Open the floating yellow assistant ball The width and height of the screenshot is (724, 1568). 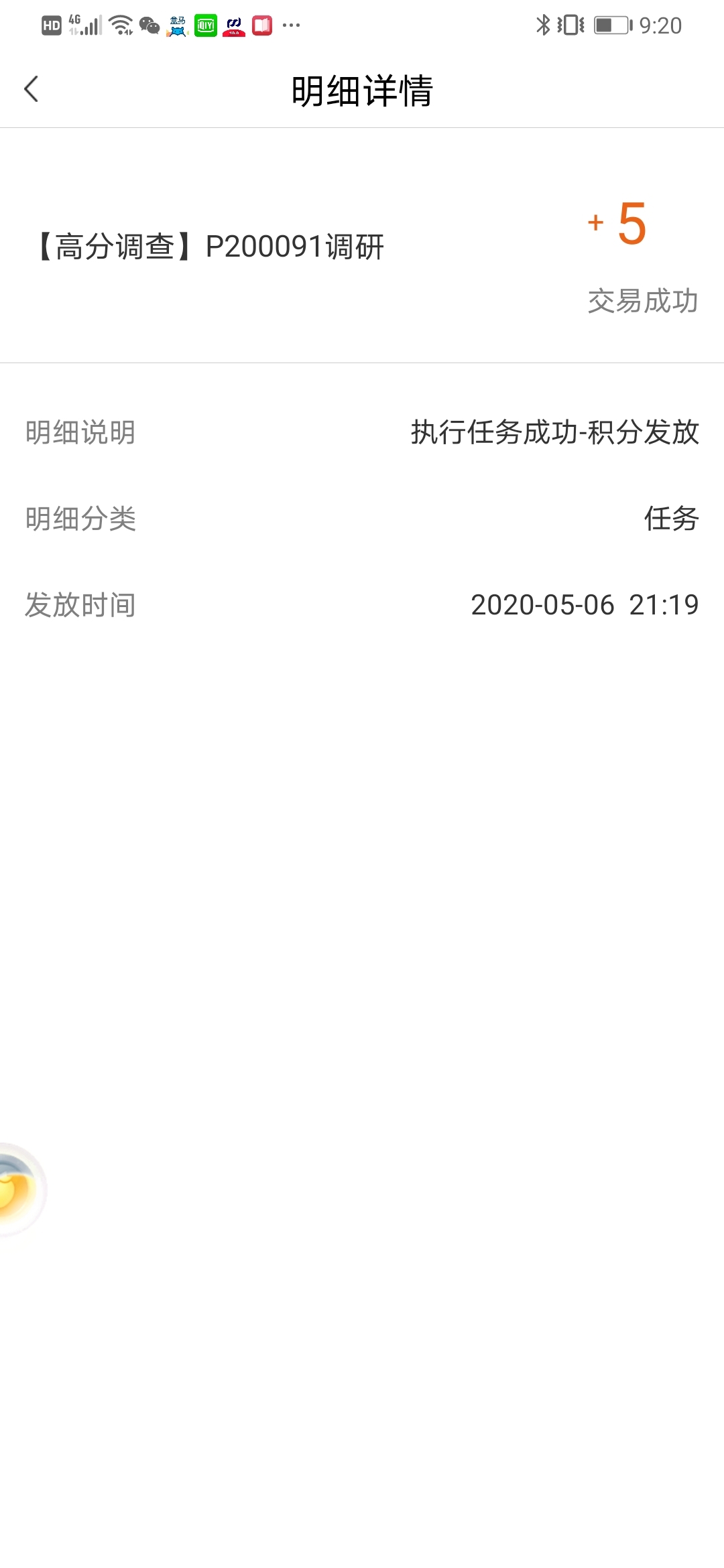tap(20, 1190)
